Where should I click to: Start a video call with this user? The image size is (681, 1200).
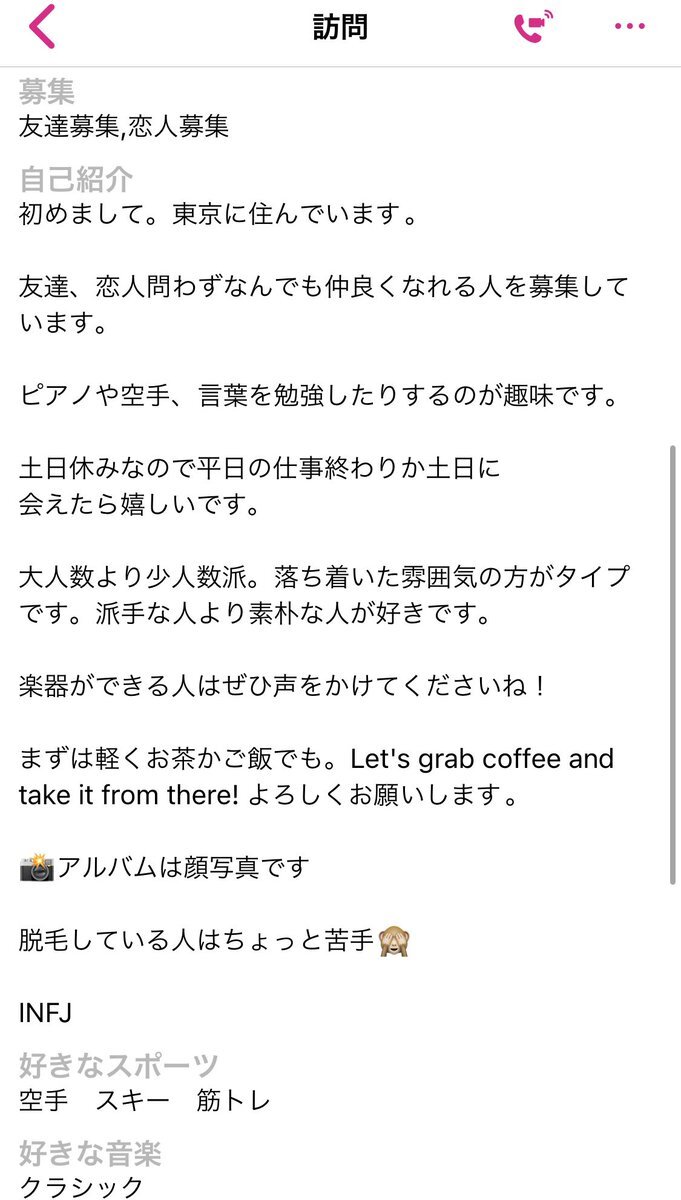(533, 27)
